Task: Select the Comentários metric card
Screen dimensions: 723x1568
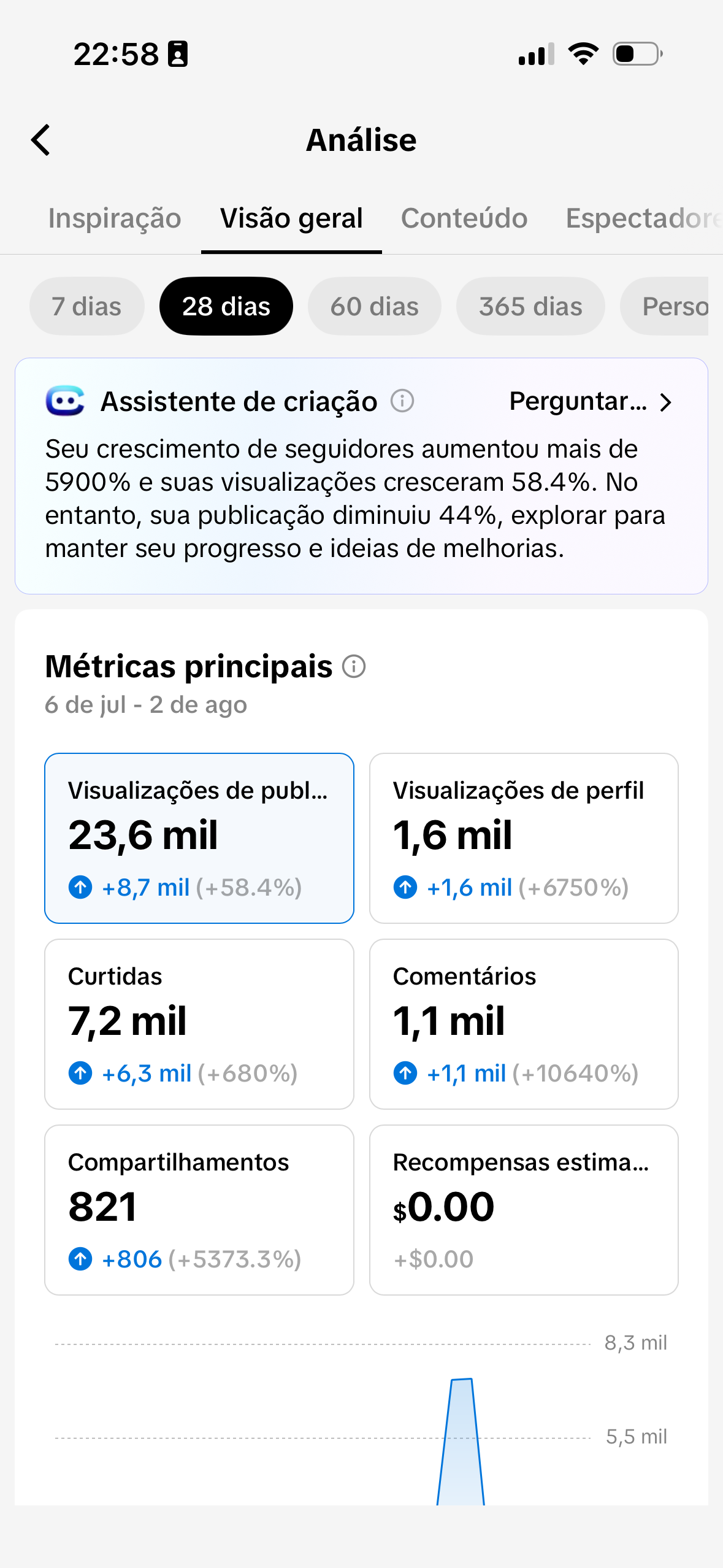Action: point(524,1024)
